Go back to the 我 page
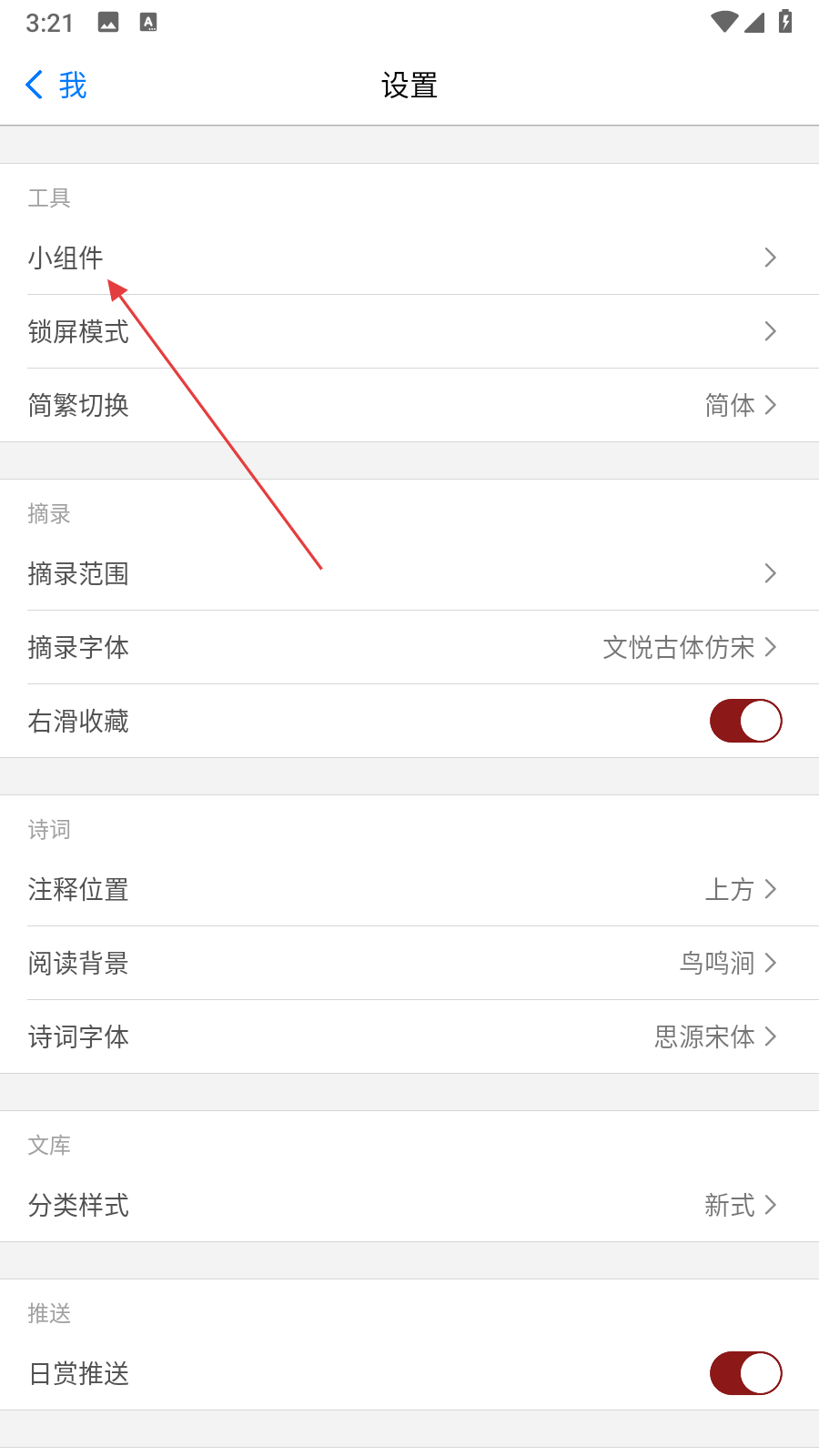Viewport: 819px width, 1456px height. [56, 86]
